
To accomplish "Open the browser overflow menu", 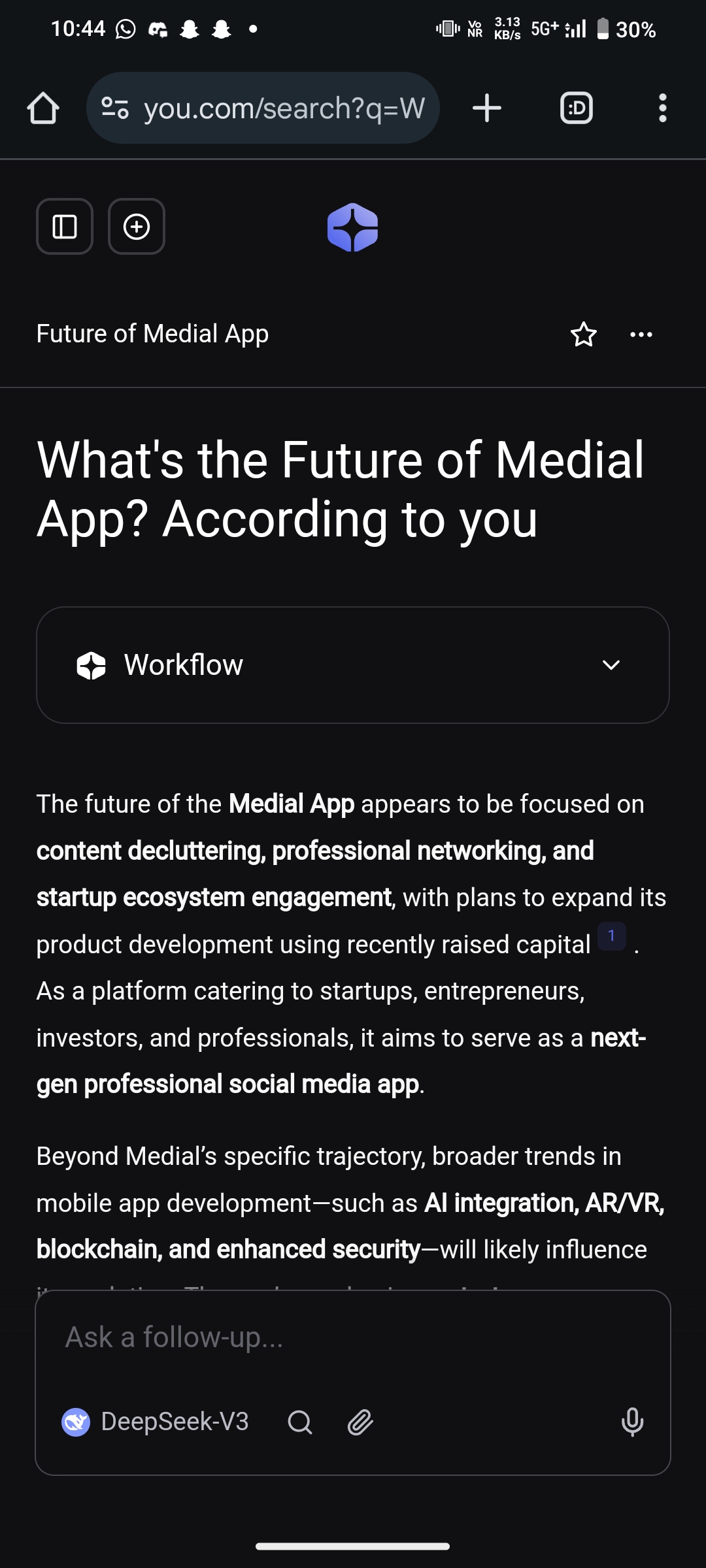I will tap(662, 108).
